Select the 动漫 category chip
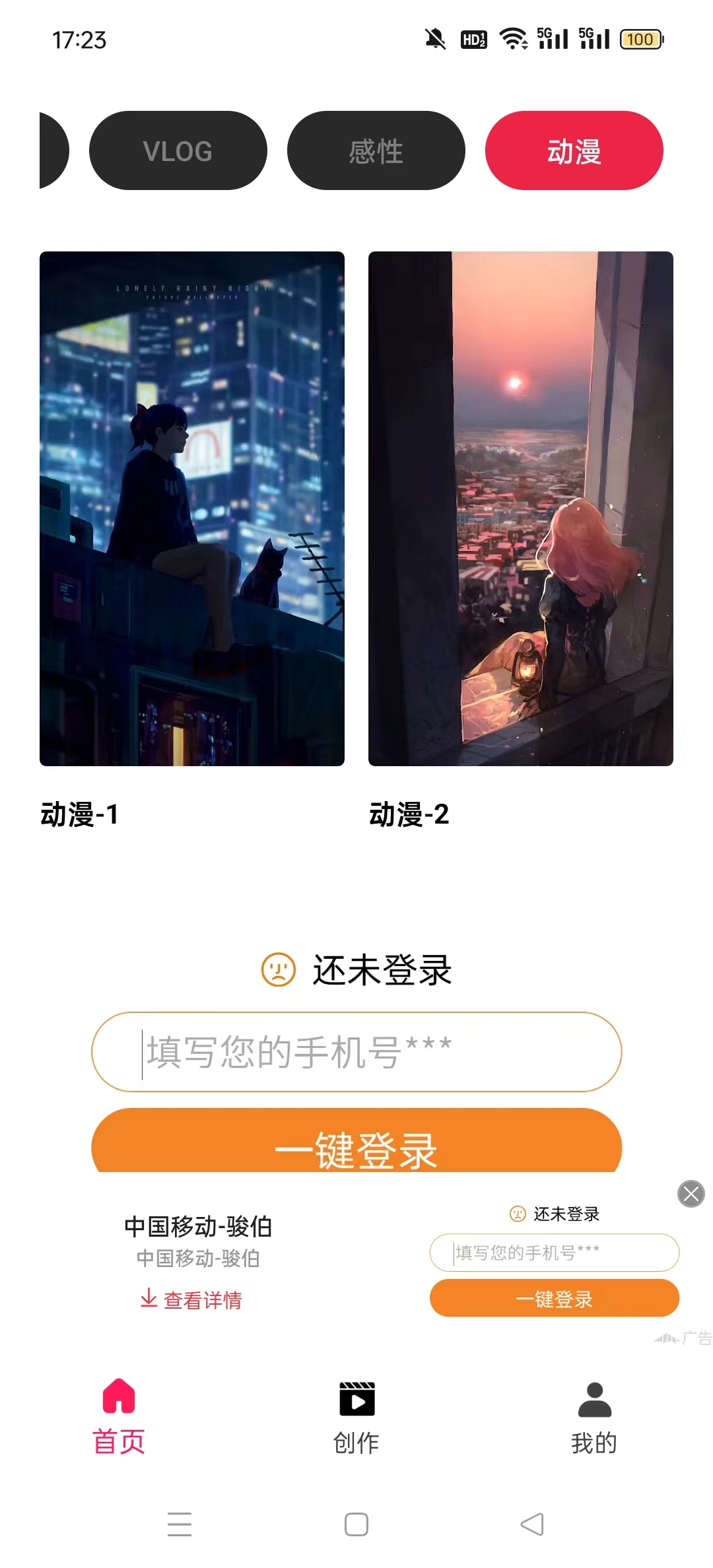The image size is (713, 1568). (x=574, y=151)
